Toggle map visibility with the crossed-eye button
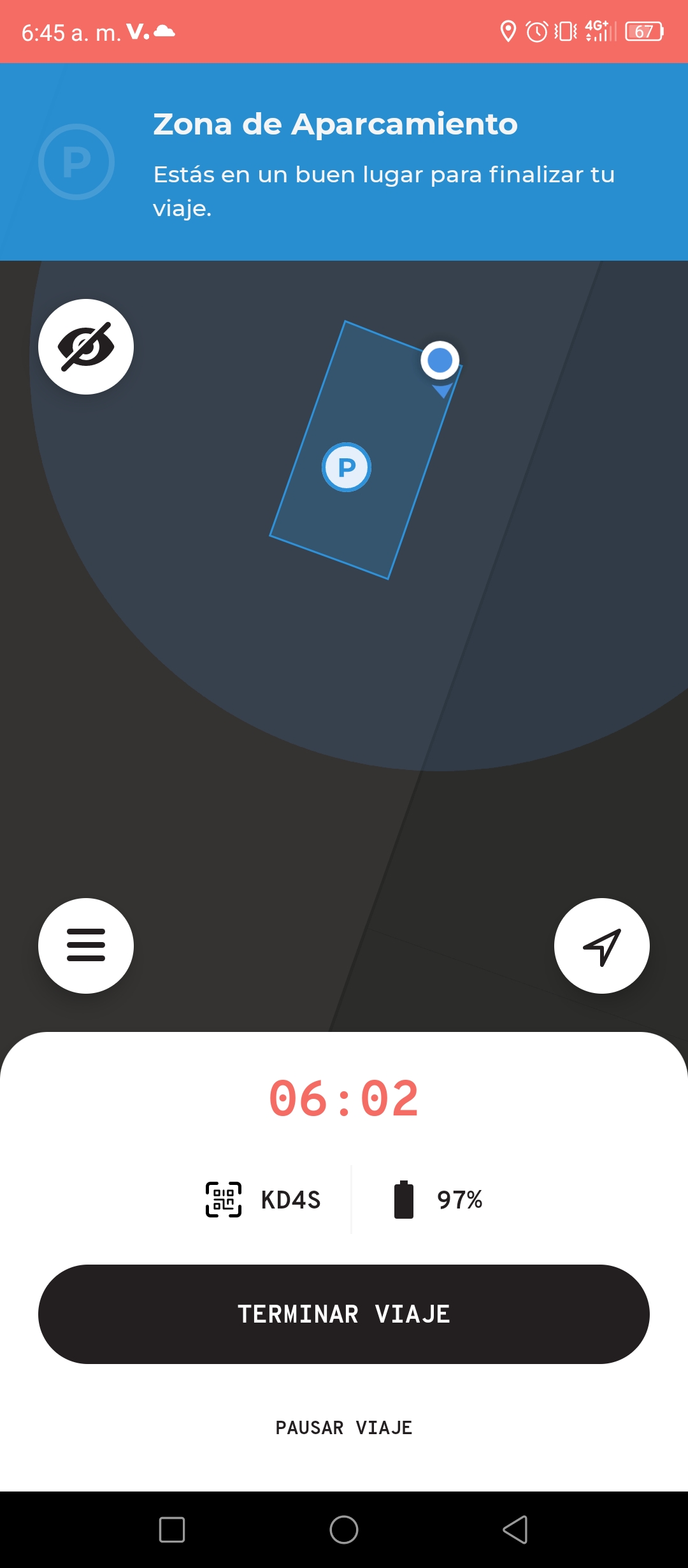 (x=86, y=347)
